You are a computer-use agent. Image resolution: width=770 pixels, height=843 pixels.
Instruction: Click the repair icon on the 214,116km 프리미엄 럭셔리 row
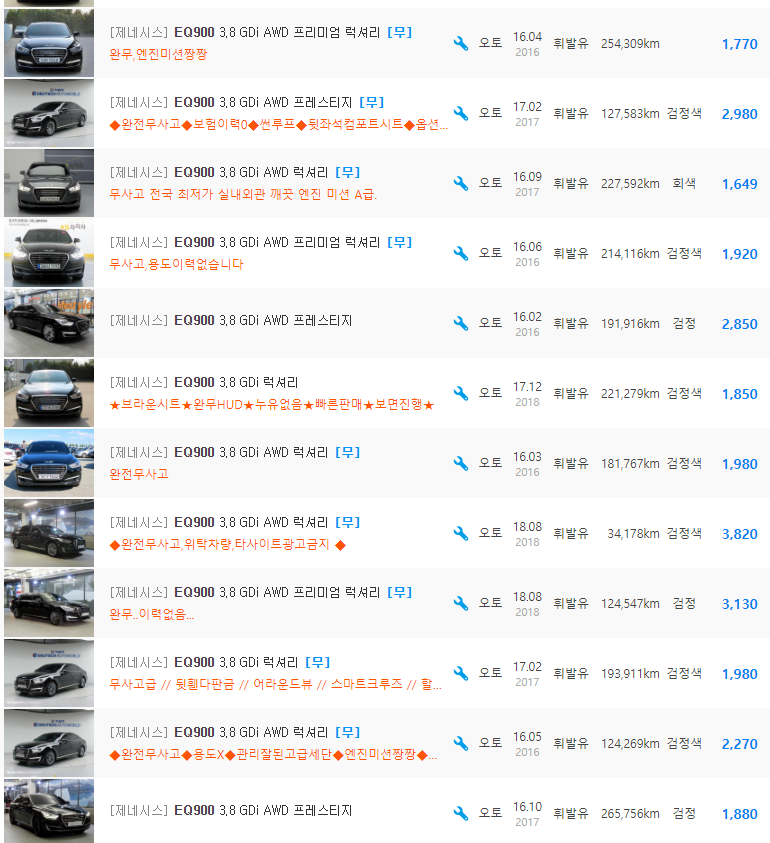pyautogui.click(x=461, y=253)
